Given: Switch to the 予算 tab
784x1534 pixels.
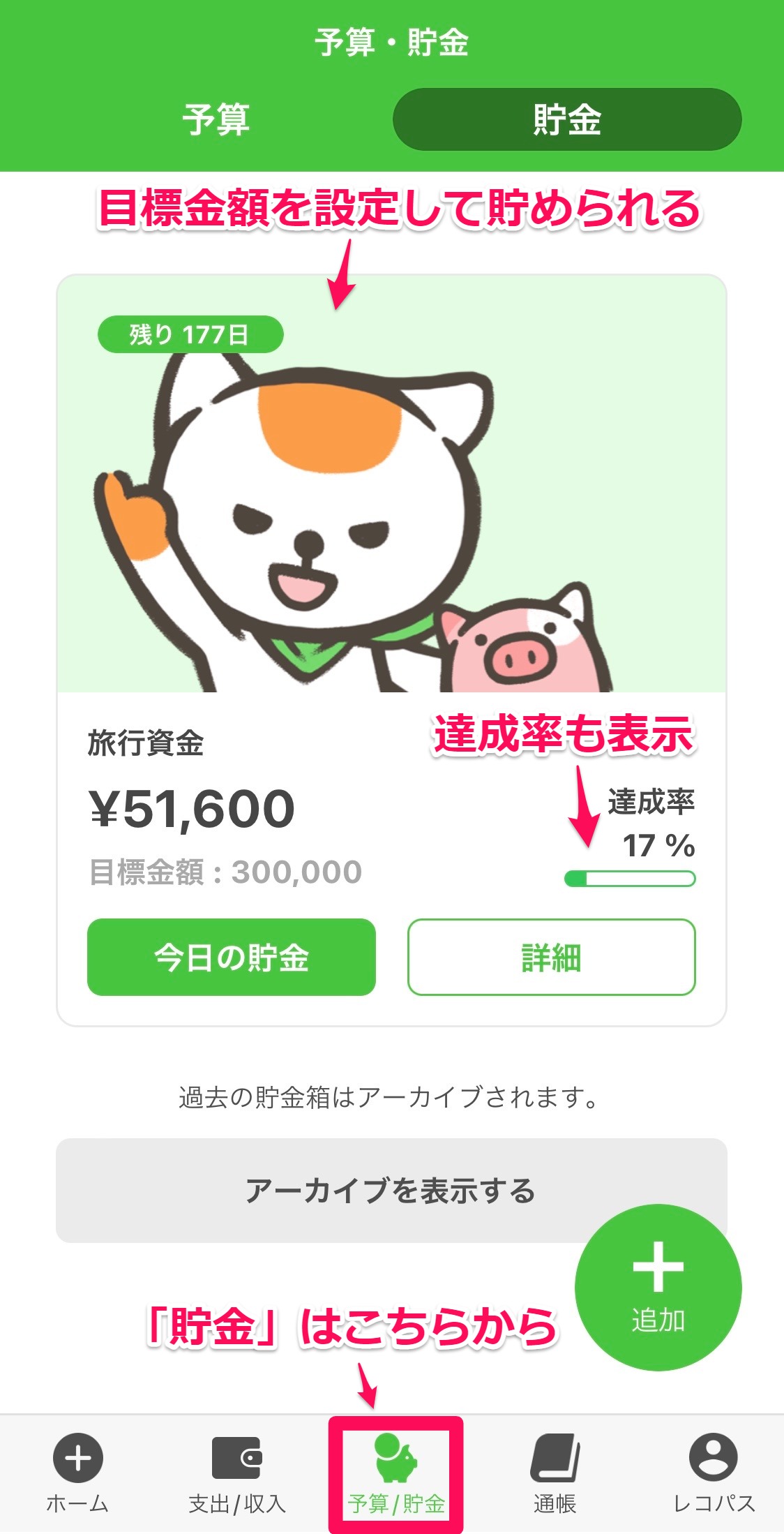Looking at the screenshot, I should click(216, 119).
